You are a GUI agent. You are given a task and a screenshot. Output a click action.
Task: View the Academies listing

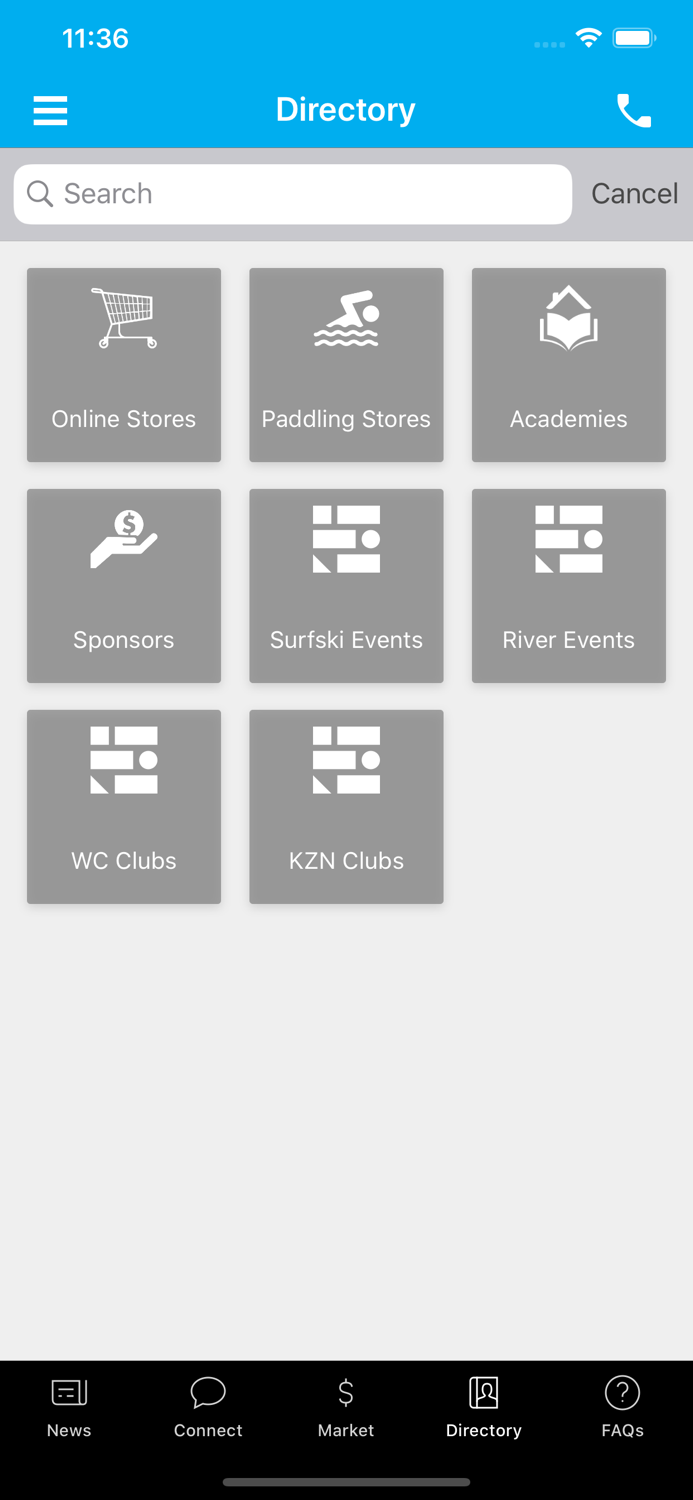click(568, 365)
